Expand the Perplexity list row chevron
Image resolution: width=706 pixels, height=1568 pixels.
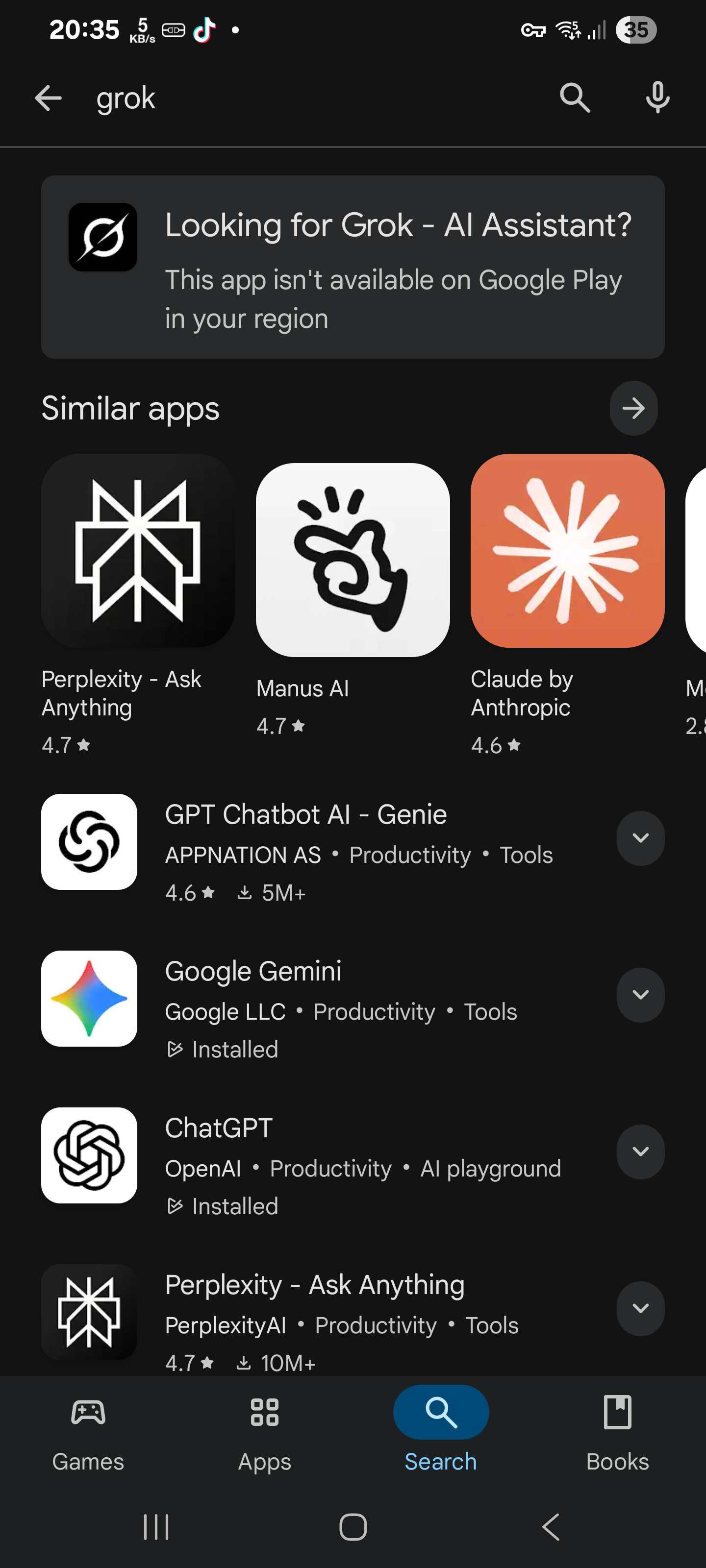[x=640, y=1309]
